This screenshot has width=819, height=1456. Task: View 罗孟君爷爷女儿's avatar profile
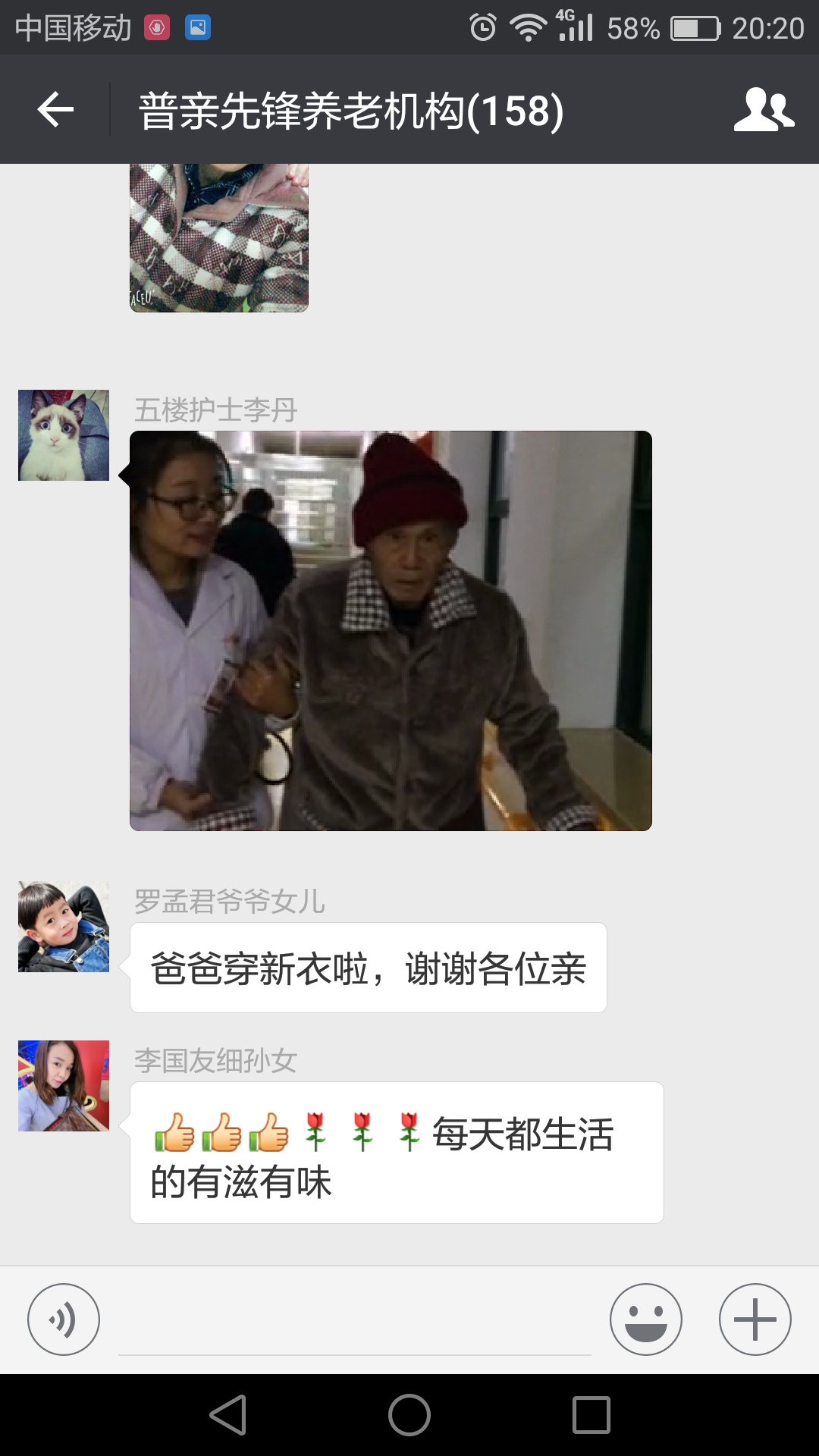click(x=64, y=927)
